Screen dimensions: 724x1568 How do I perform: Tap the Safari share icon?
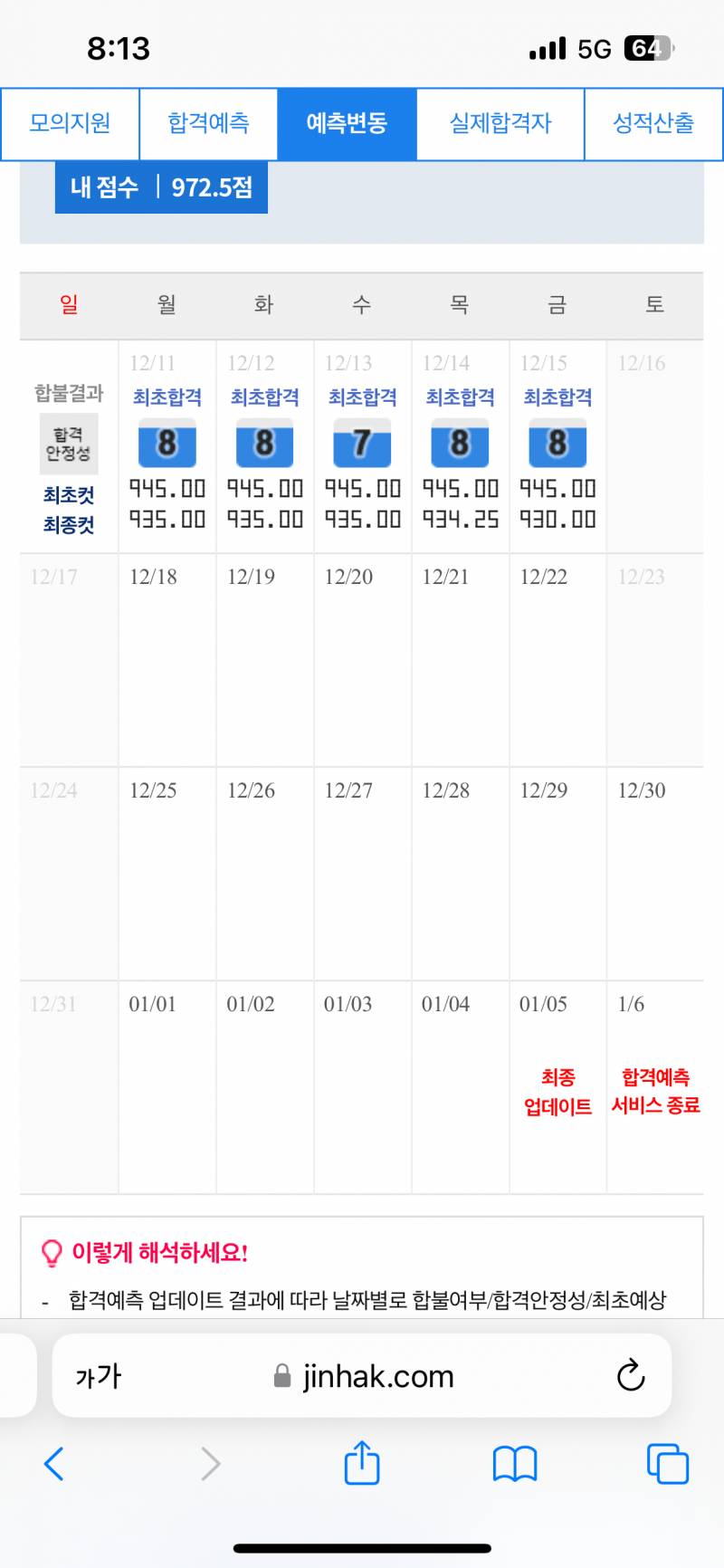click(362, 1463)
